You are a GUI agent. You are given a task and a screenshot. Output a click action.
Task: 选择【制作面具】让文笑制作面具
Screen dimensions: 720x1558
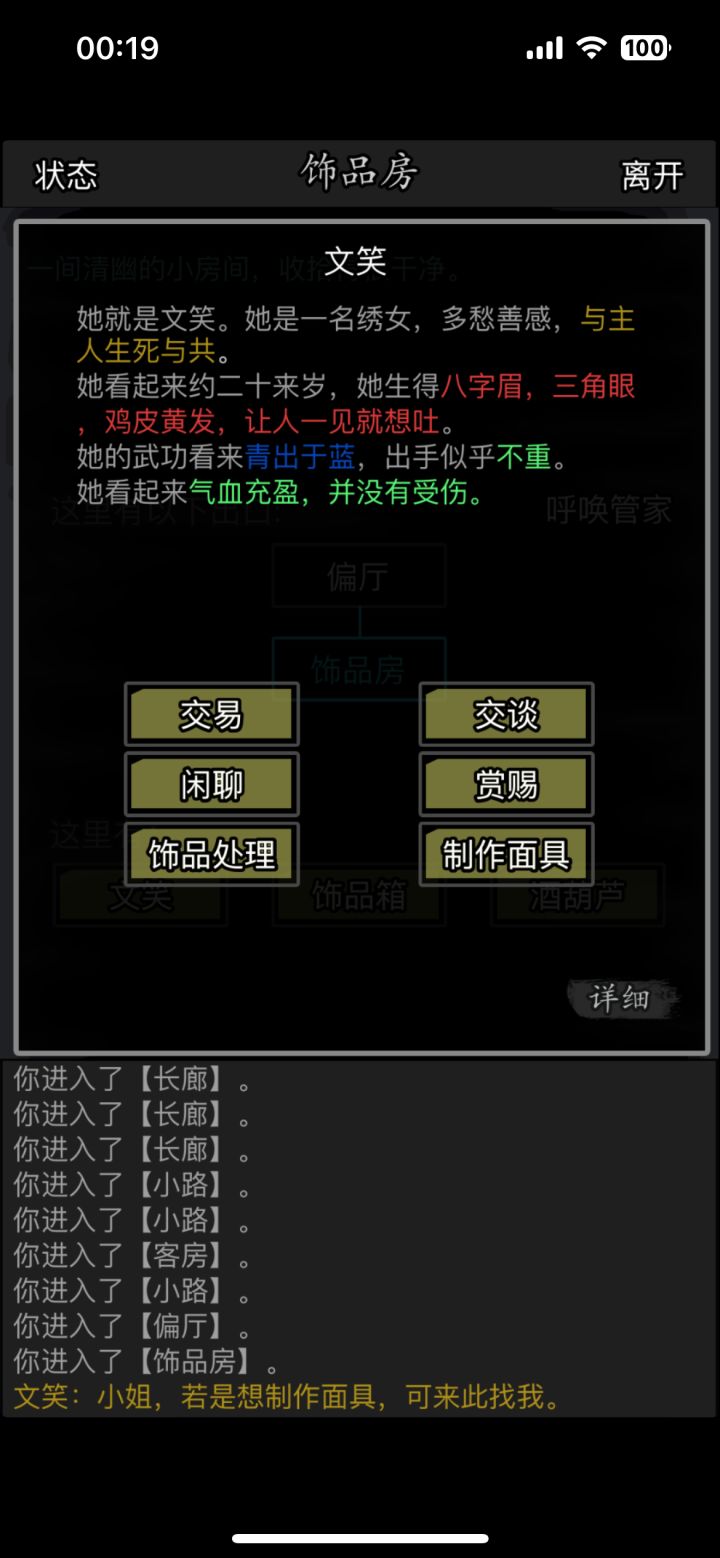pos(505,855)
